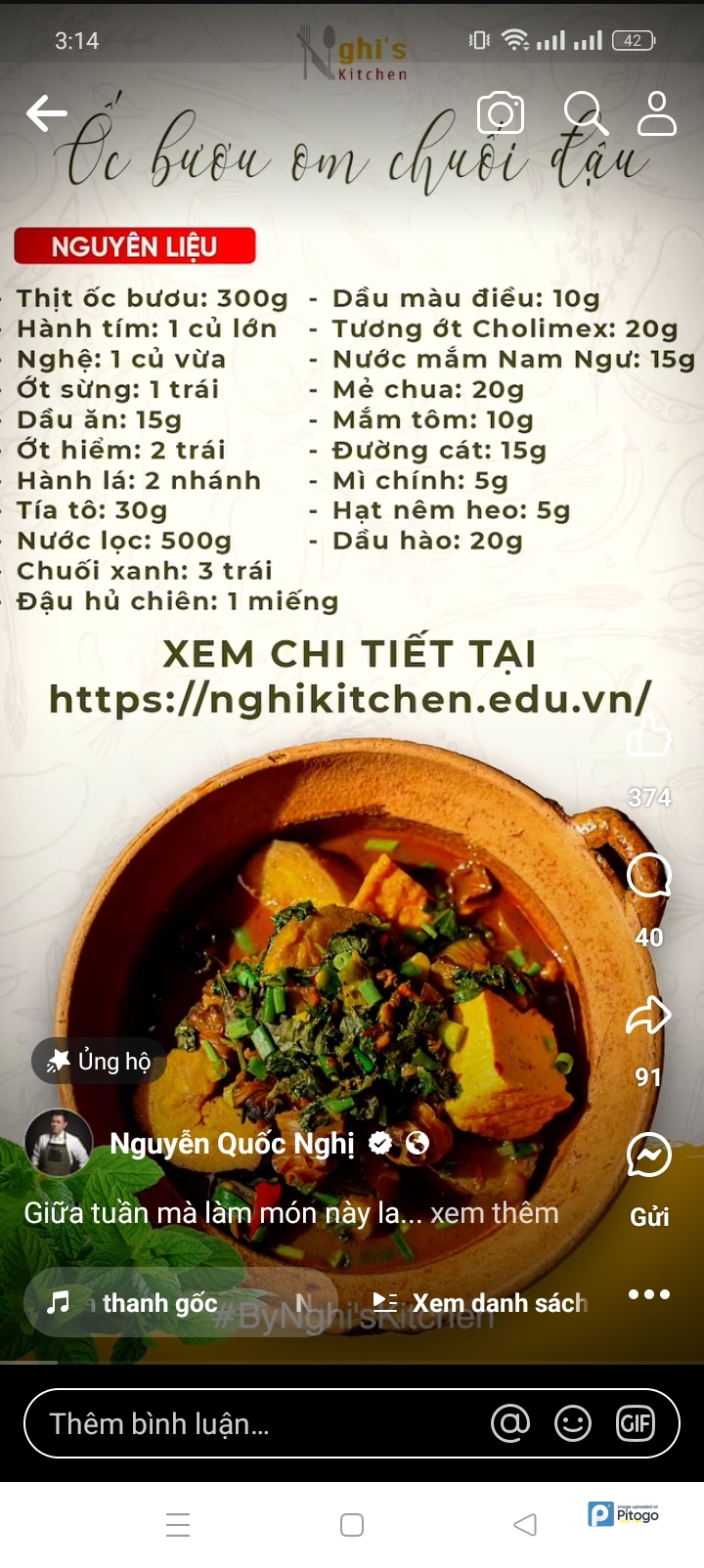This screenshot has height=1568, width=704.
Task: Send the reel via Messenger (Gửi)
Action: point(648,1156)
